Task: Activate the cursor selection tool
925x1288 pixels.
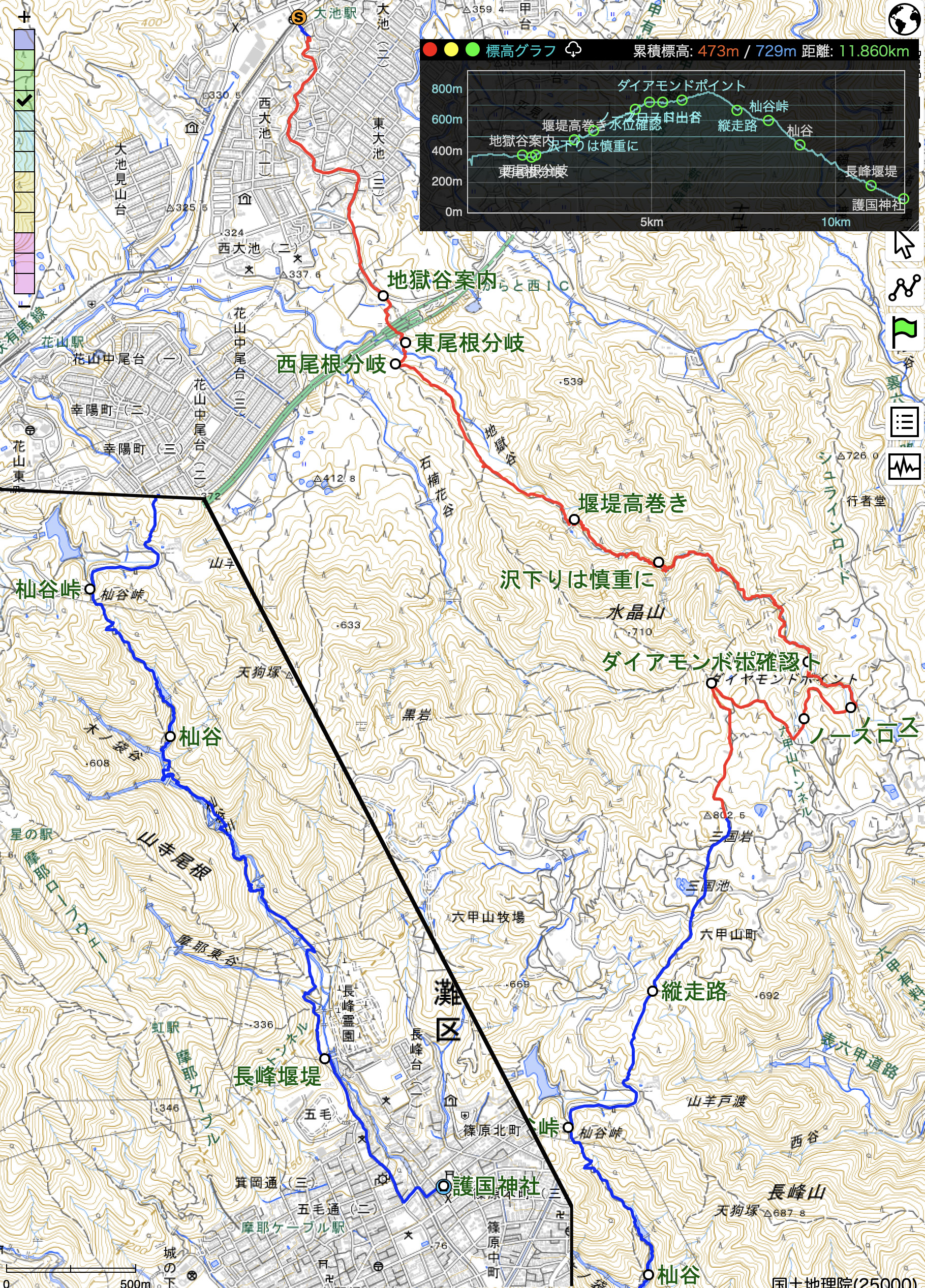Action: pos(904,244)
